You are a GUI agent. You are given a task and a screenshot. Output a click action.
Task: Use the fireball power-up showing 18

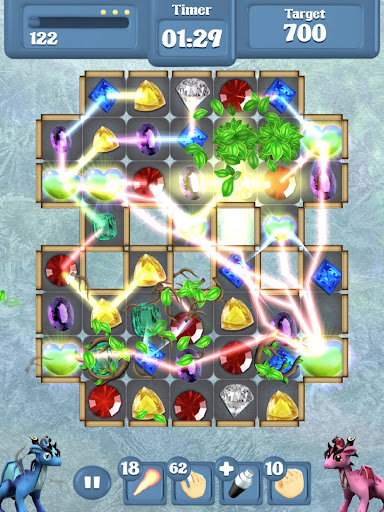coord(144,483)
